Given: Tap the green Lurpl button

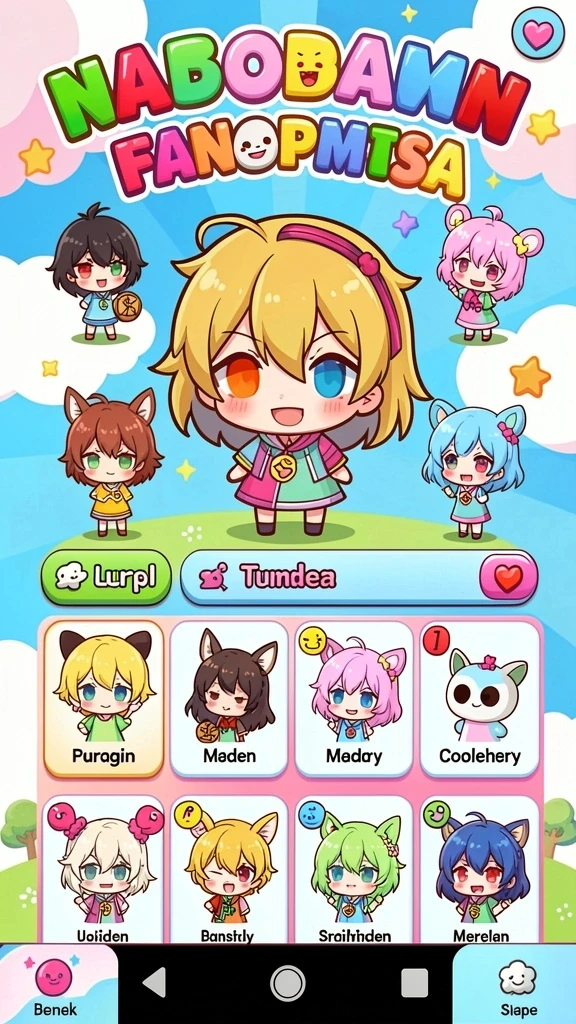Looking at the screenshot, I should point(106,577).
